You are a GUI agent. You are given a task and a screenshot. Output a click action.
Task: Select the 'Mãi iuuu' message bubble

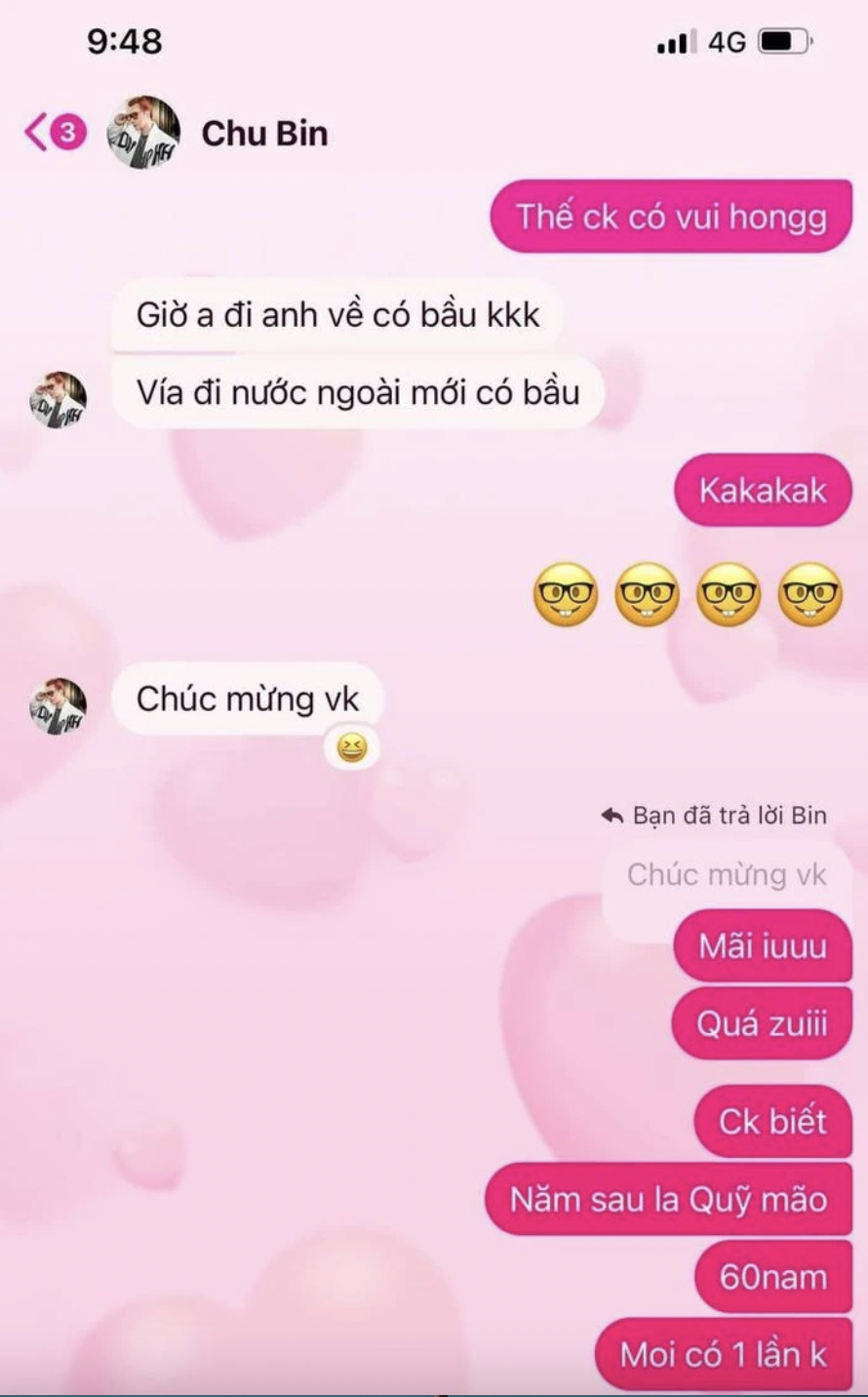click(x=762, y=945)
